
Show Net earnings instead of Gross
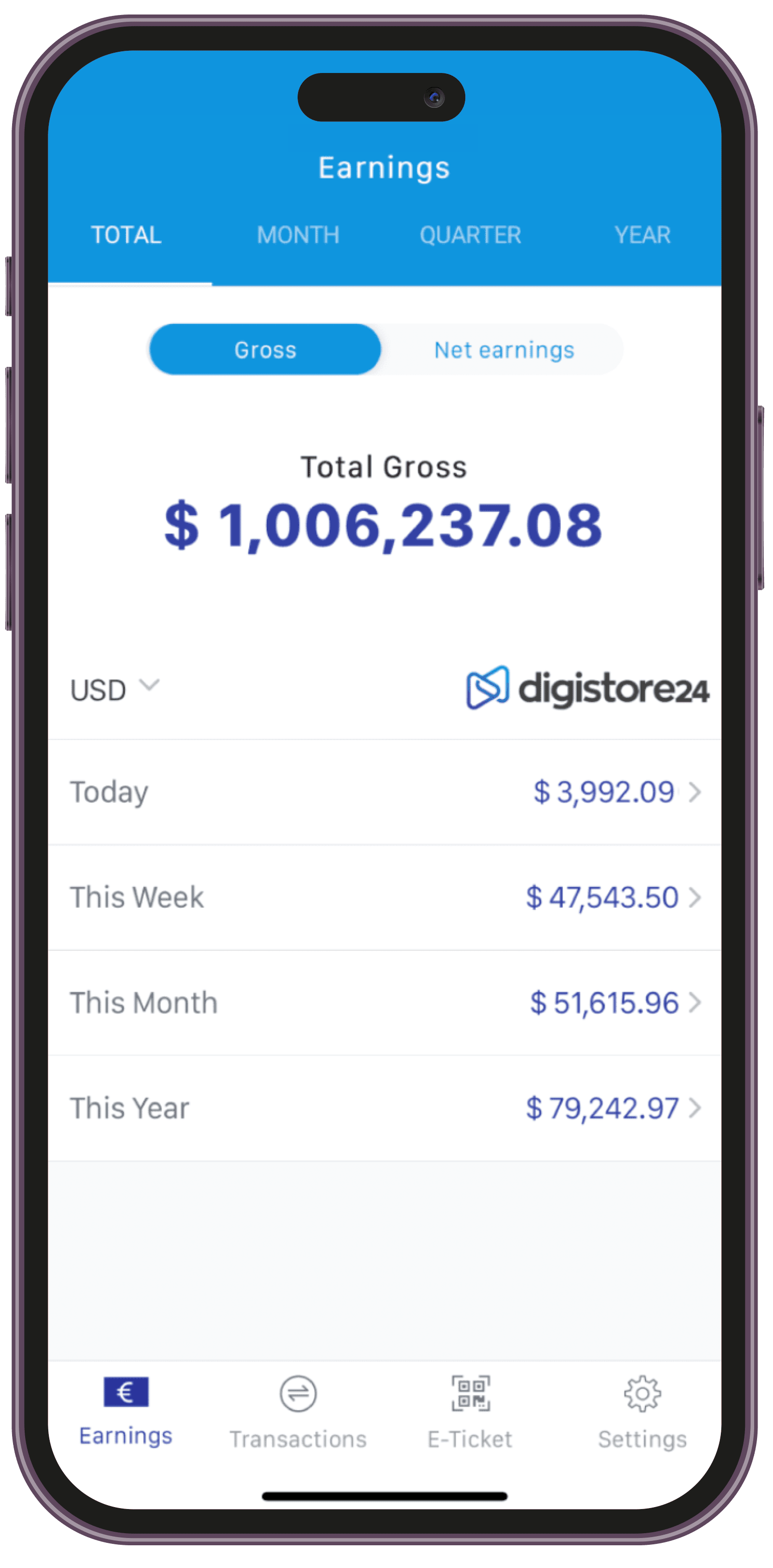[503, 350]
